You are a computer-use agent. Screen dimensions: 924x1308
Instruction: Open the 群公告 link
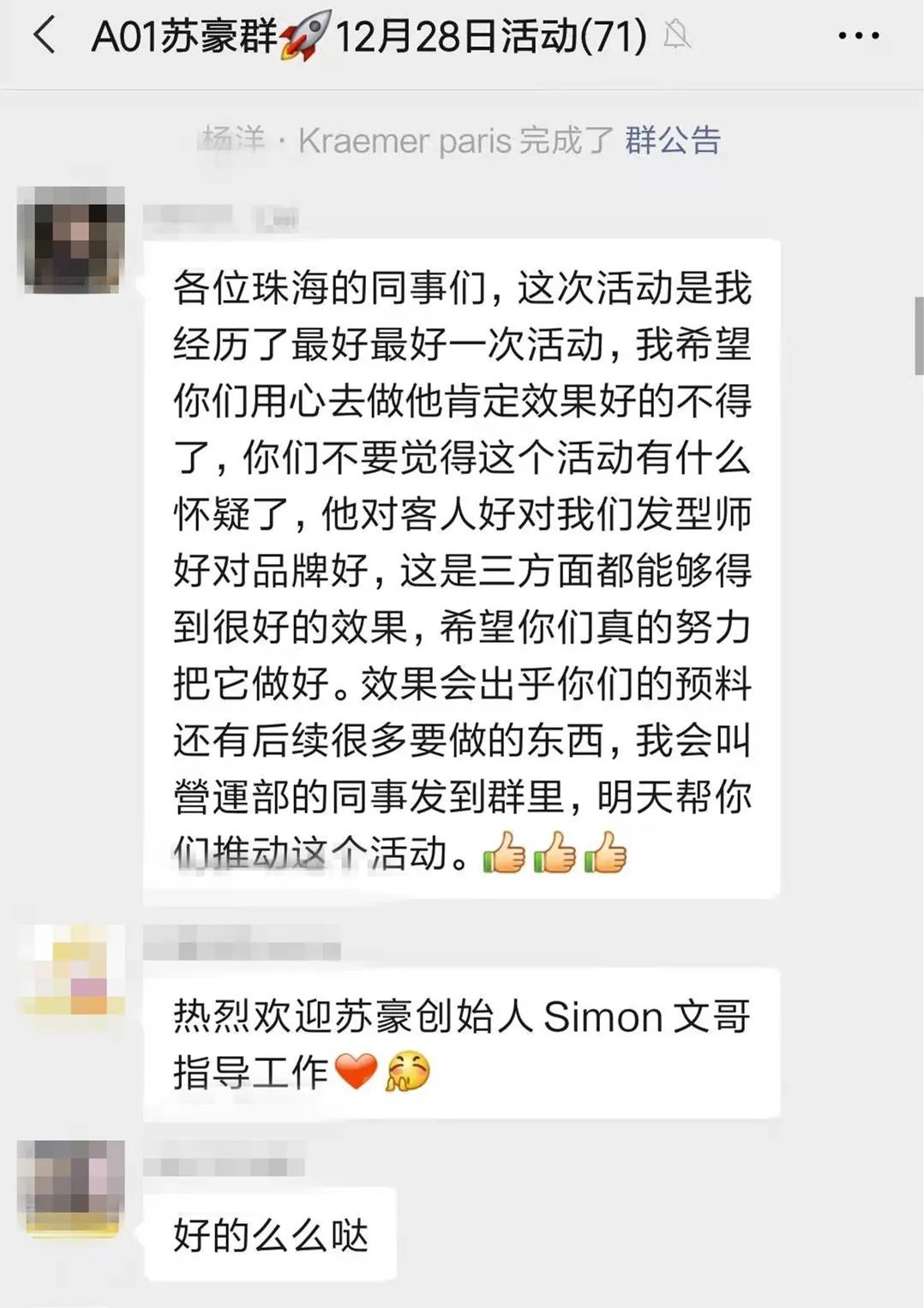(673, 140)
